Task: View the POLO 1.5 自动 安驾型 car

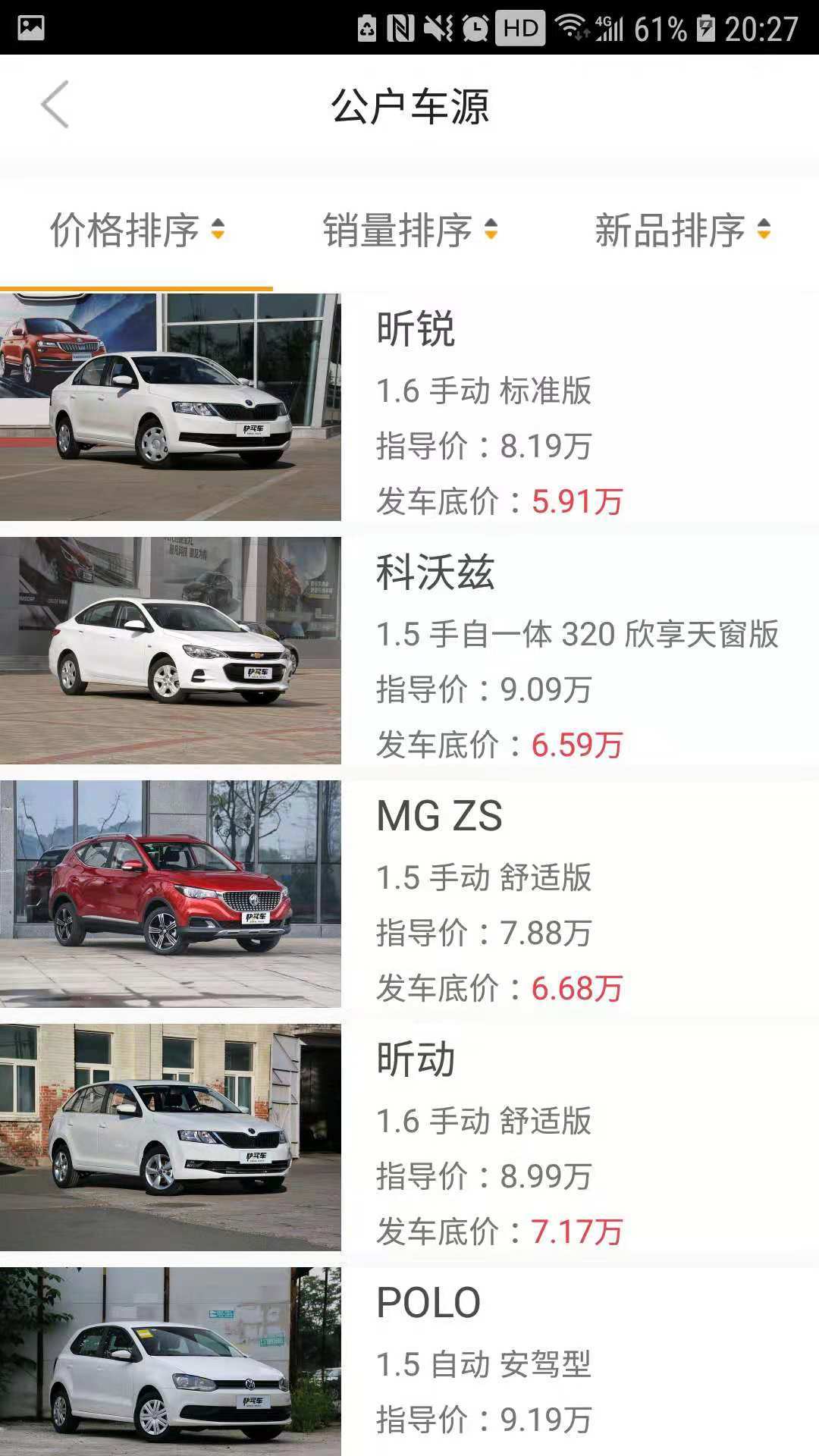Action: 409,1361
